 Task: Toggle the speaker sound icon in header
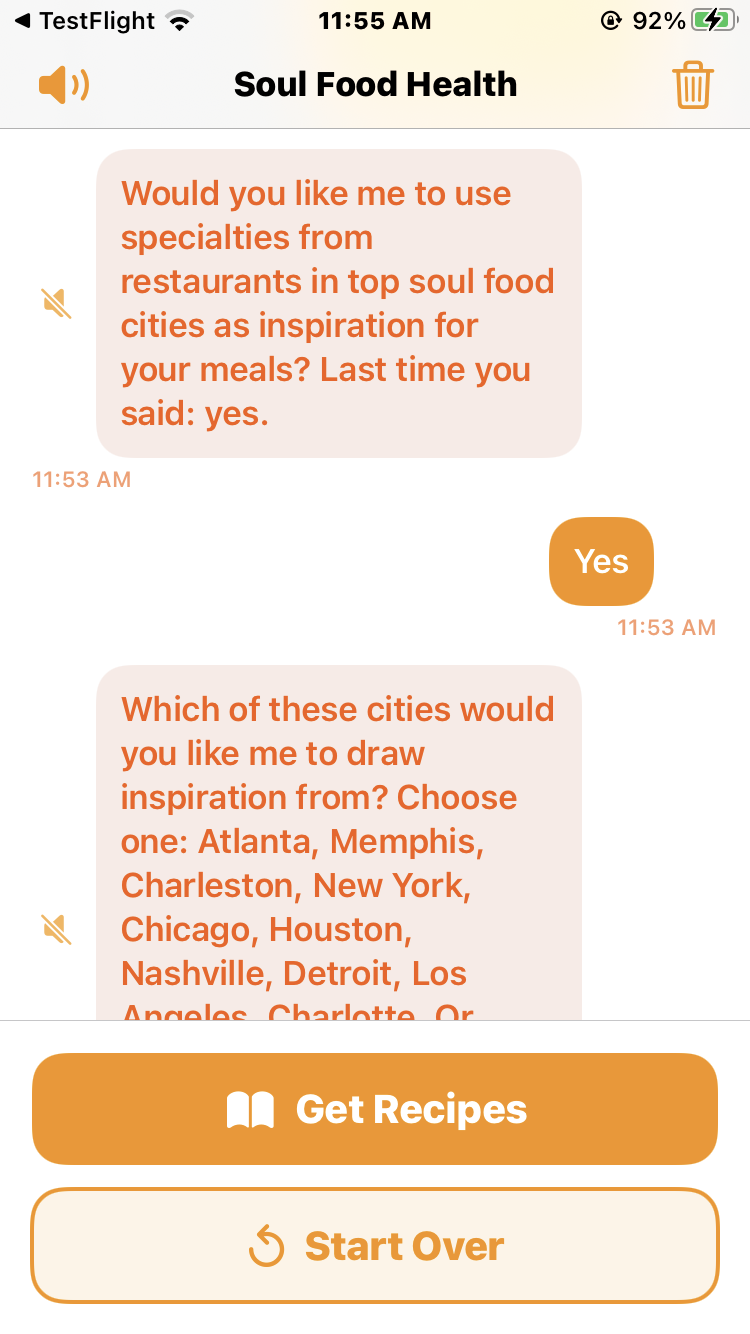(x=64, y=85)
